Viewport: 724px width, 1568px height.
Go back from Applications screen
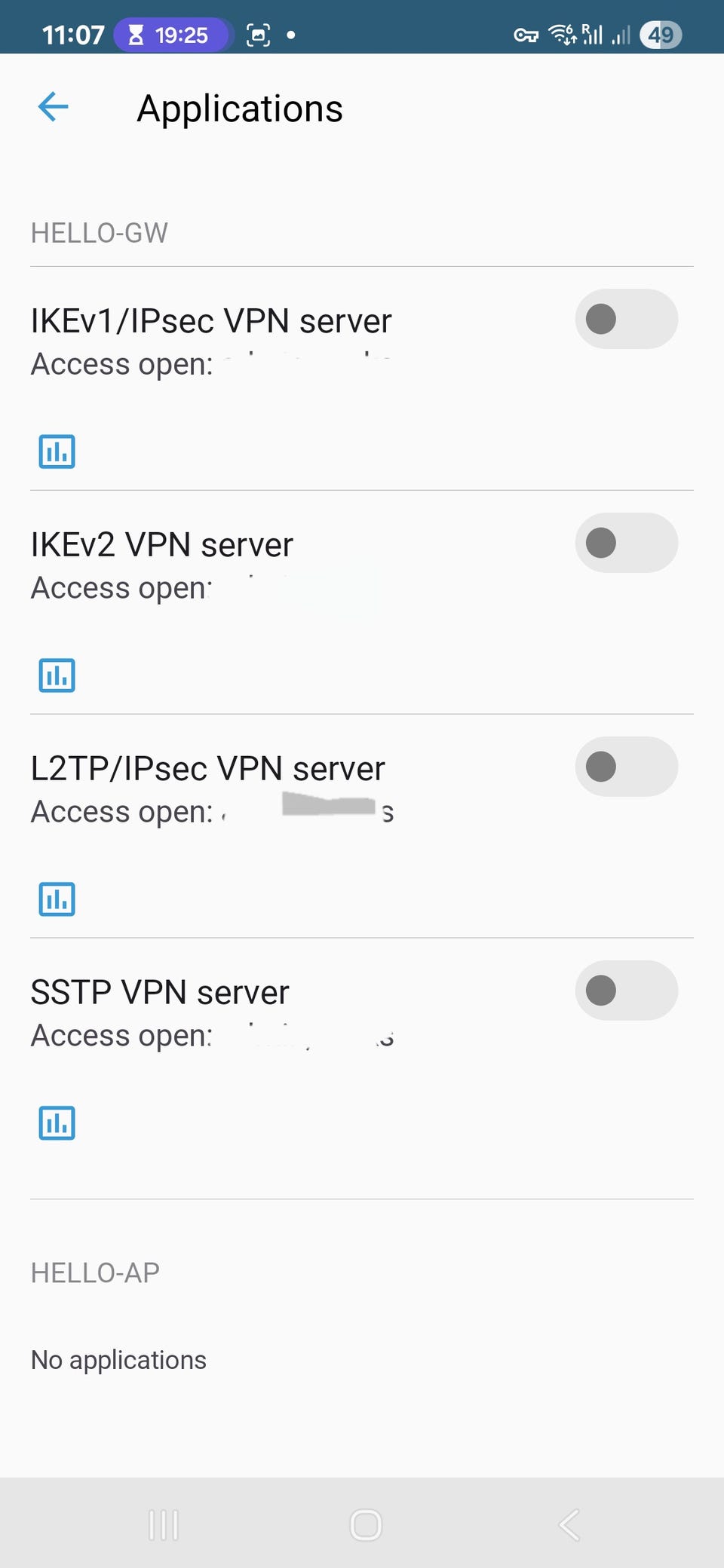pos(54,107)
